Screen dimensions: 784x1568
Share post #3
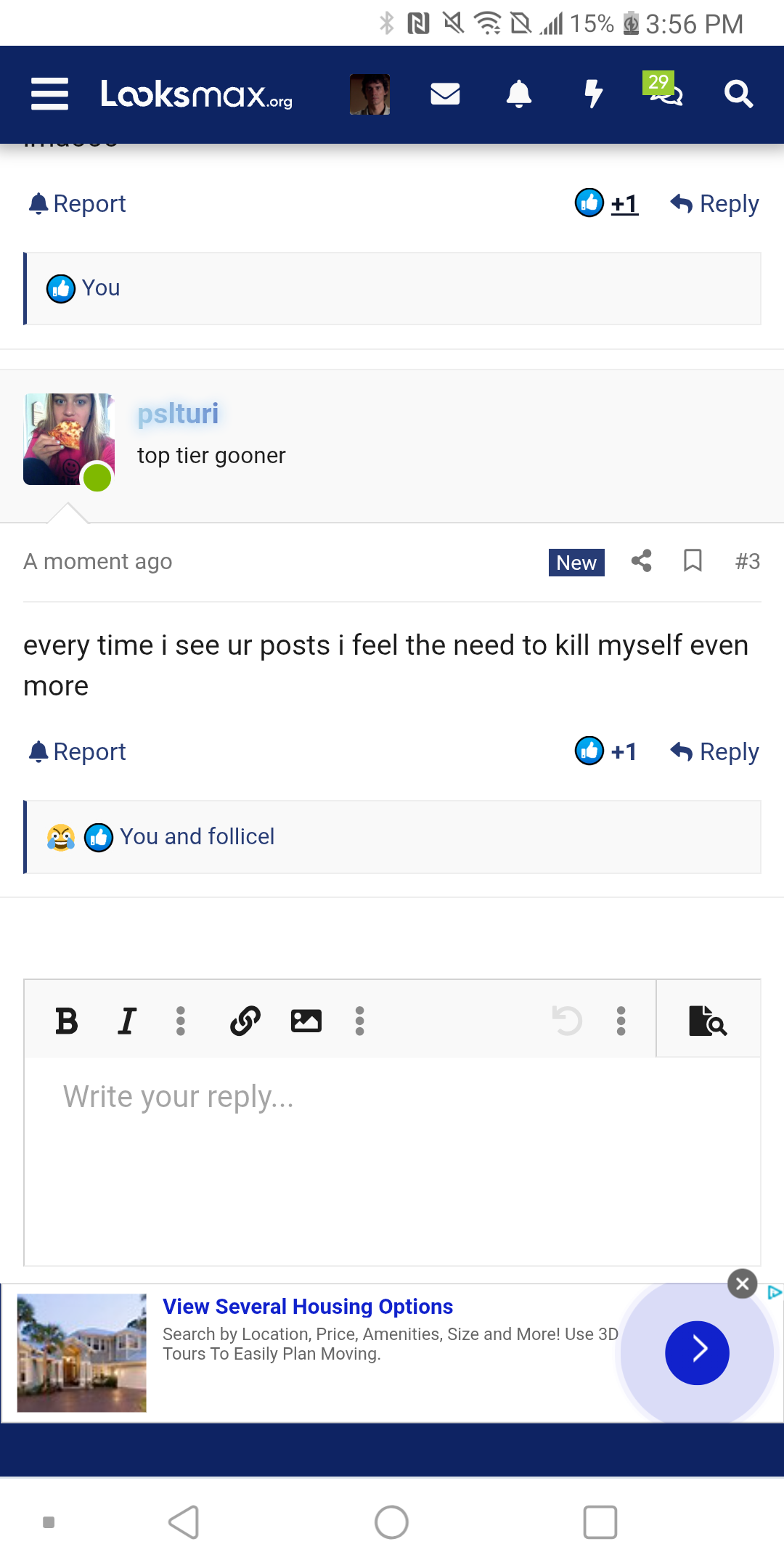coord(641,561)
